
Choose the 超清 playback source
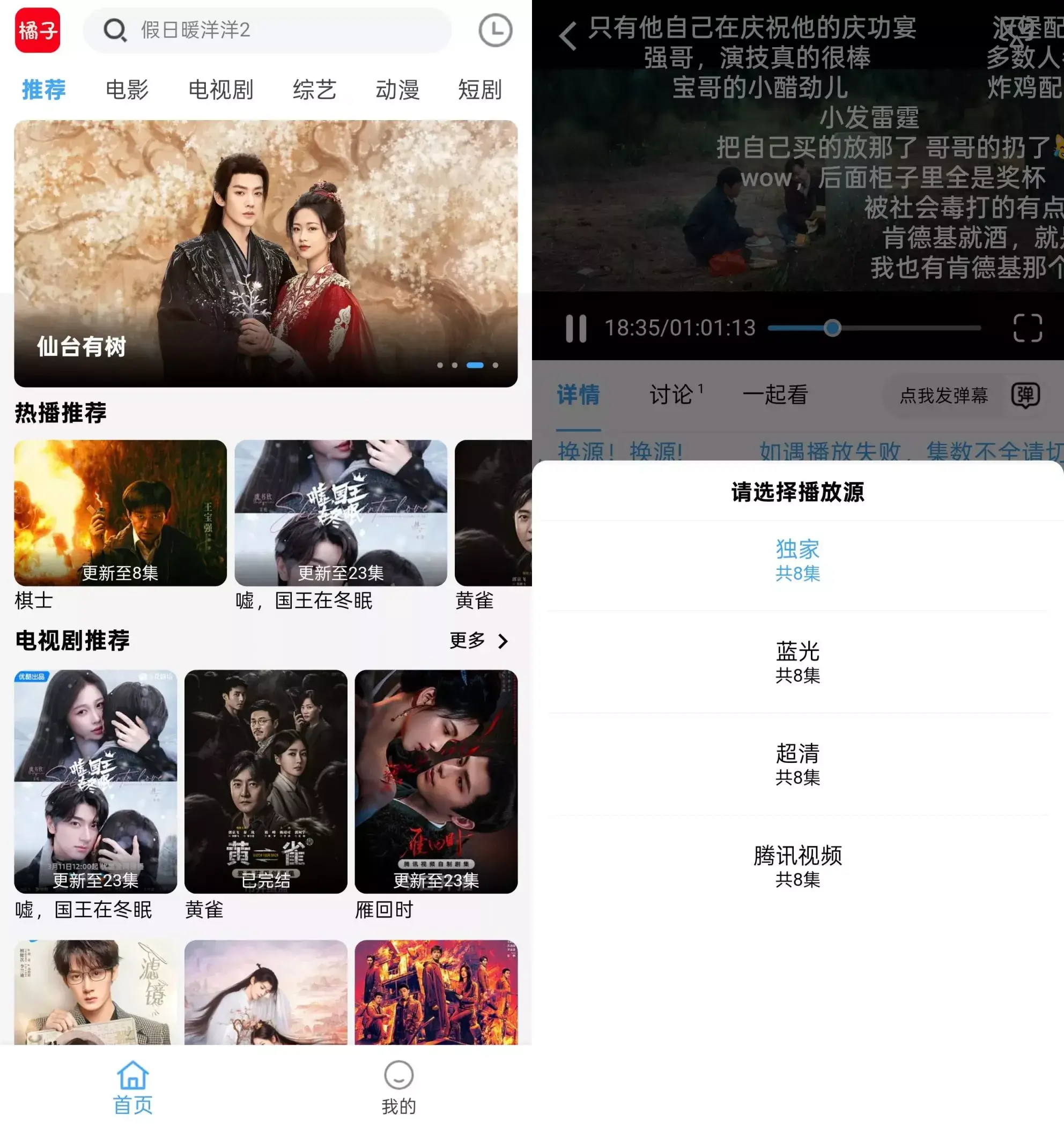point(797,764)
